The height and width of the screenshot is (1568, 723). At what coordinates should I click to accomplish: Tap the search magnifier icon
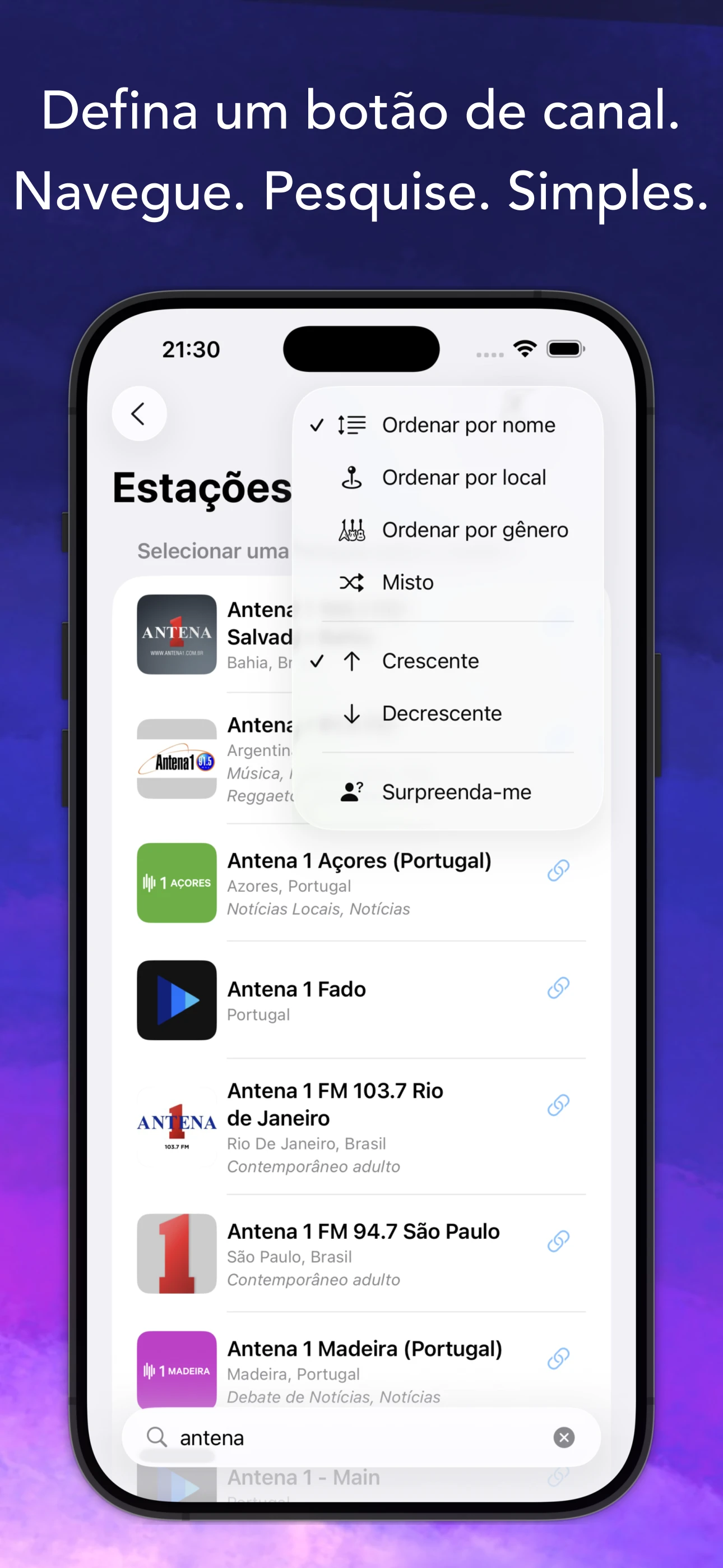tap(157, 1438)
